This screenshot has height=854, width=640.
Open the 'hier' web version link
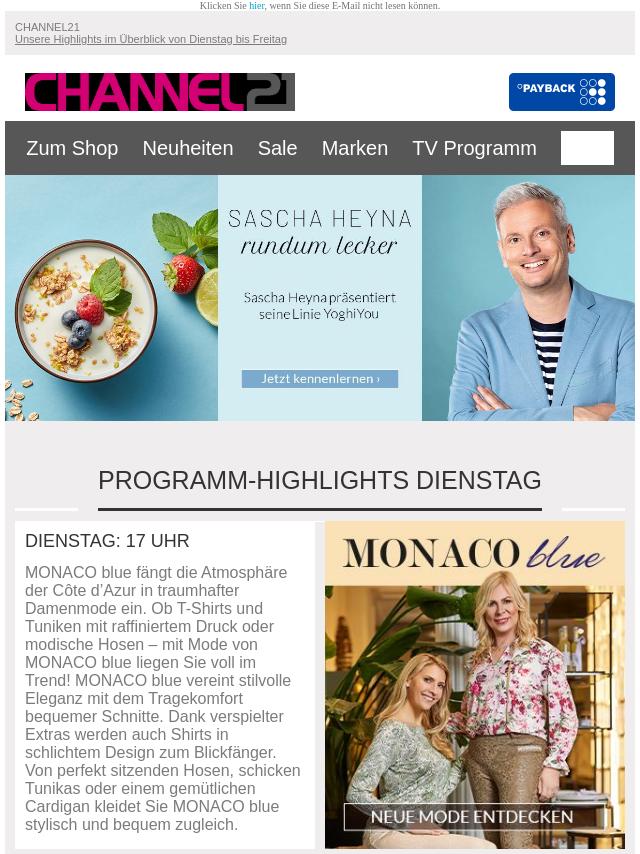coord(257,6)
